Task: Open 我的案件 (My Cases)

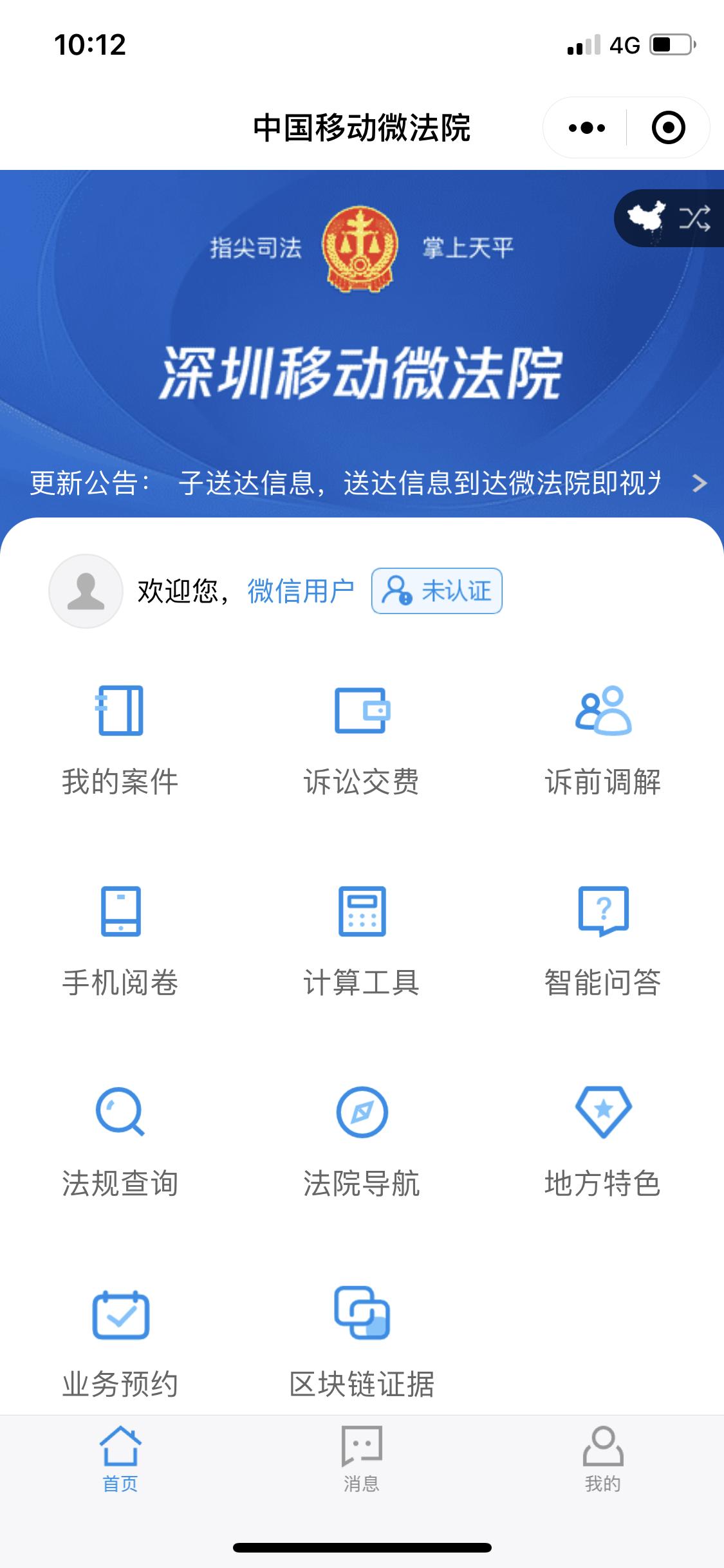Action: 120,743
